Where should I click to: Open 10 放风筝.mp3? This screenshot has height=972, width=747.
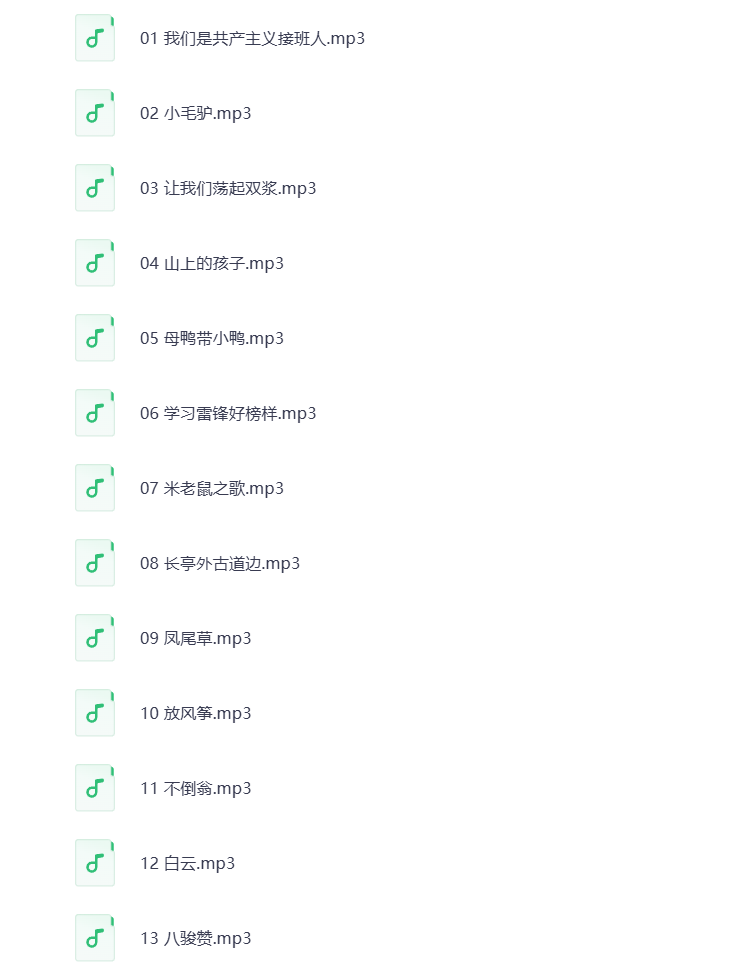(195, 714)
